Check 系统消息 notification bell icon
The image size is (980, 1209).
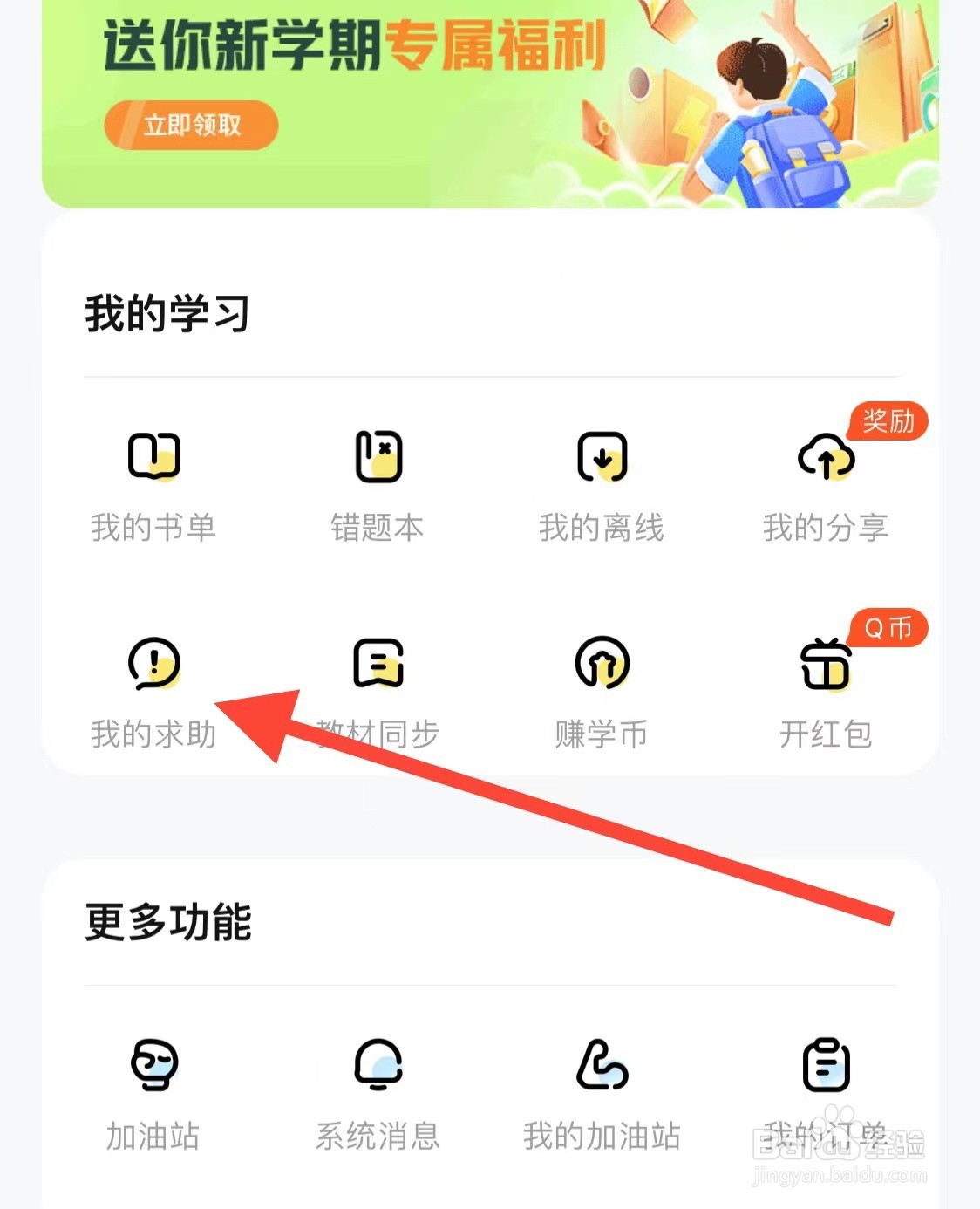377,1066
